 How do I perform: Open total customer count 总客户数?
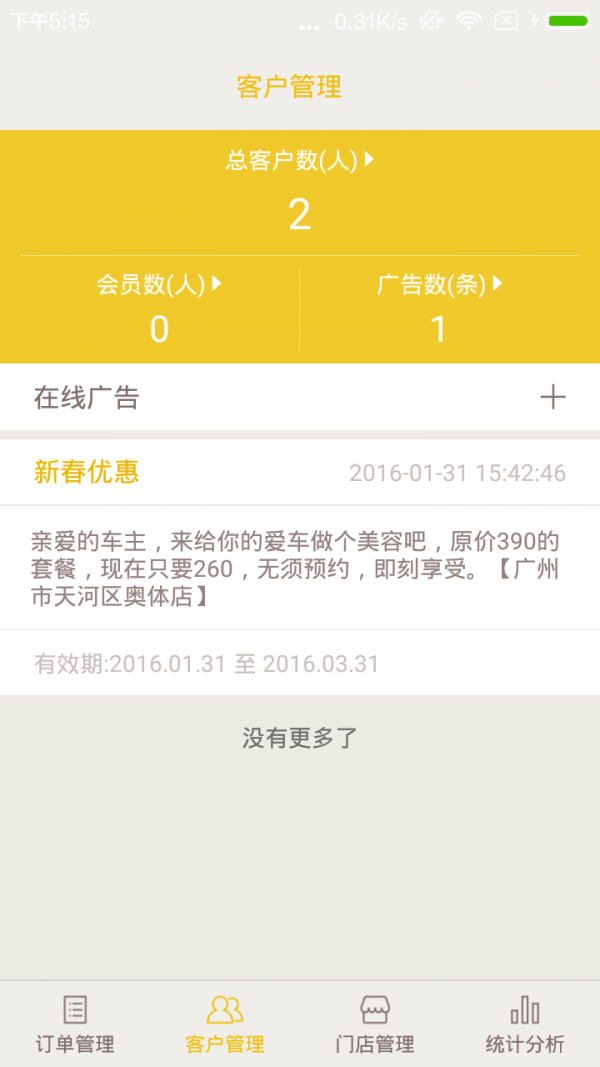300,192
